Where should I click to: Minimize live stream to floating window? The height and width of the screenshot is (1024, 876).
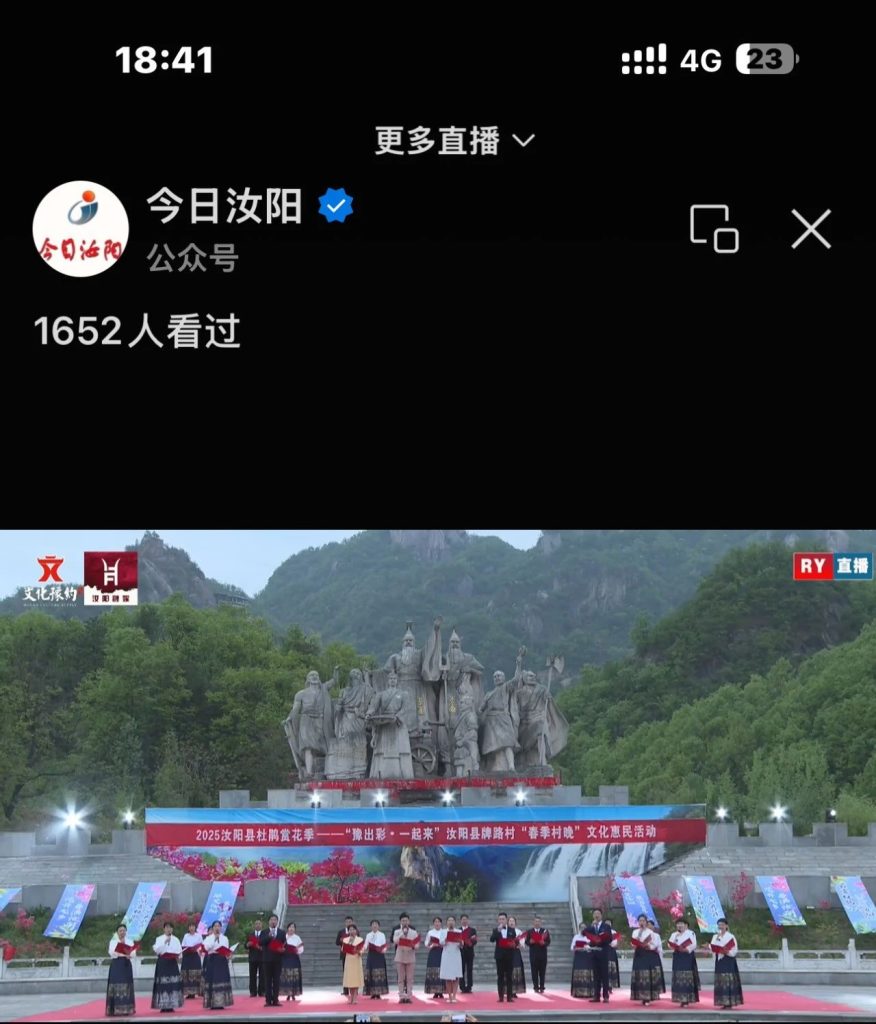pos(714,229)
